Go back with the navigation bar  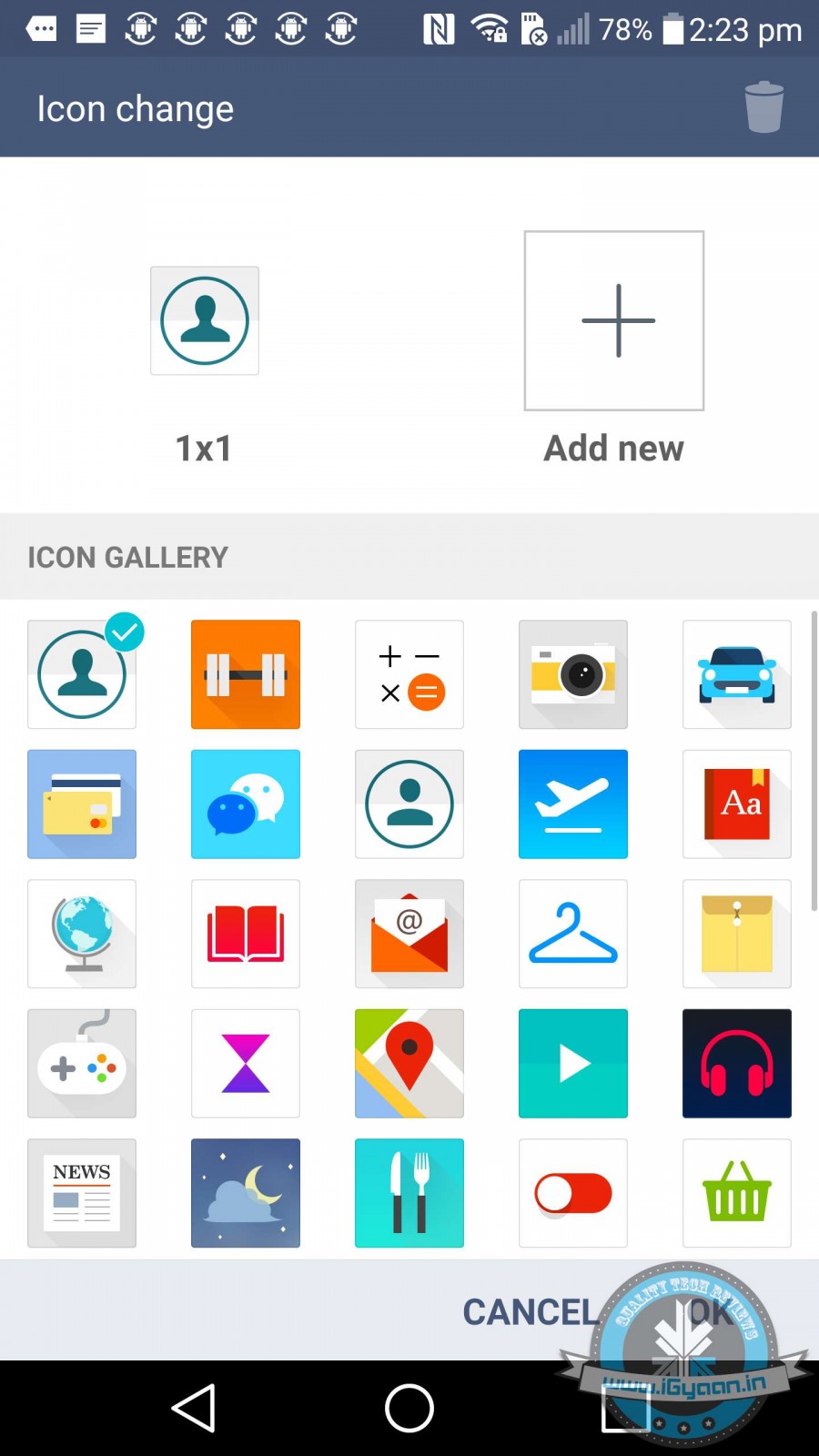point(193,1408)
